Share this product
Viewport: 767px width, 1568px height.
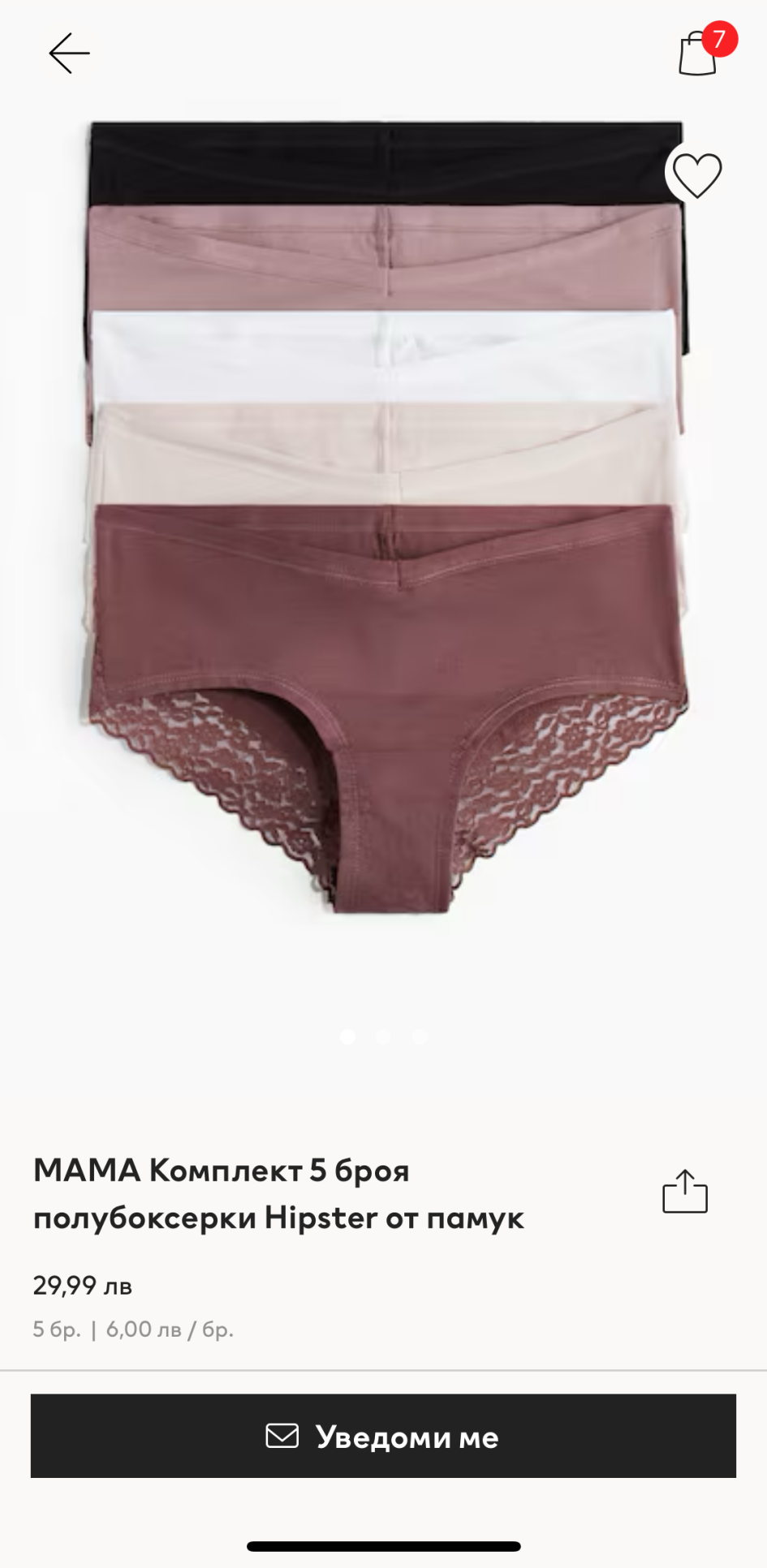pos(685,1192)
